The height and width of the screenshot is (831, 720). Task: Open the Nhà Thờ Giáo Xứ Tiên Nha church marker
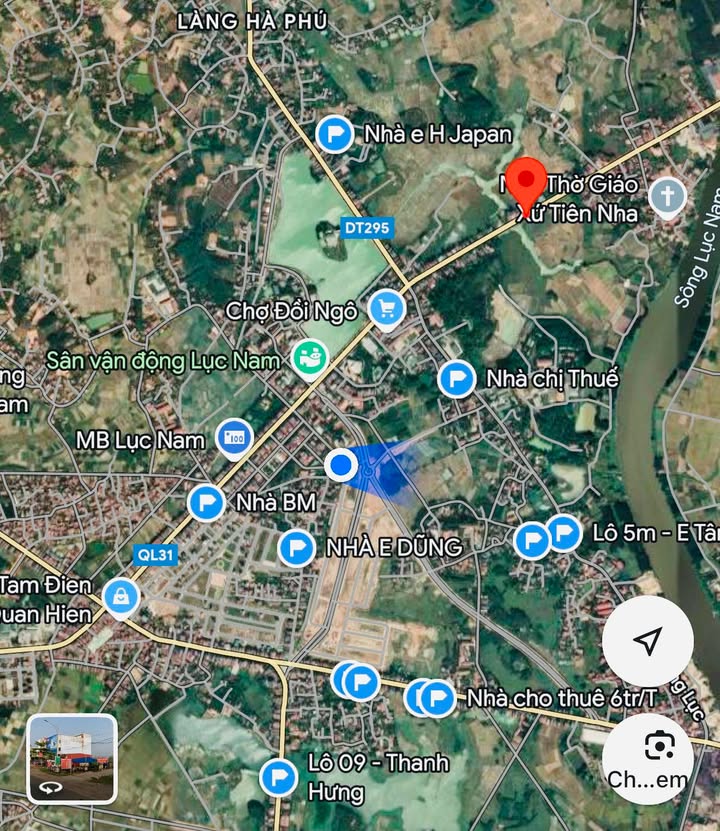tap(667, 198)
